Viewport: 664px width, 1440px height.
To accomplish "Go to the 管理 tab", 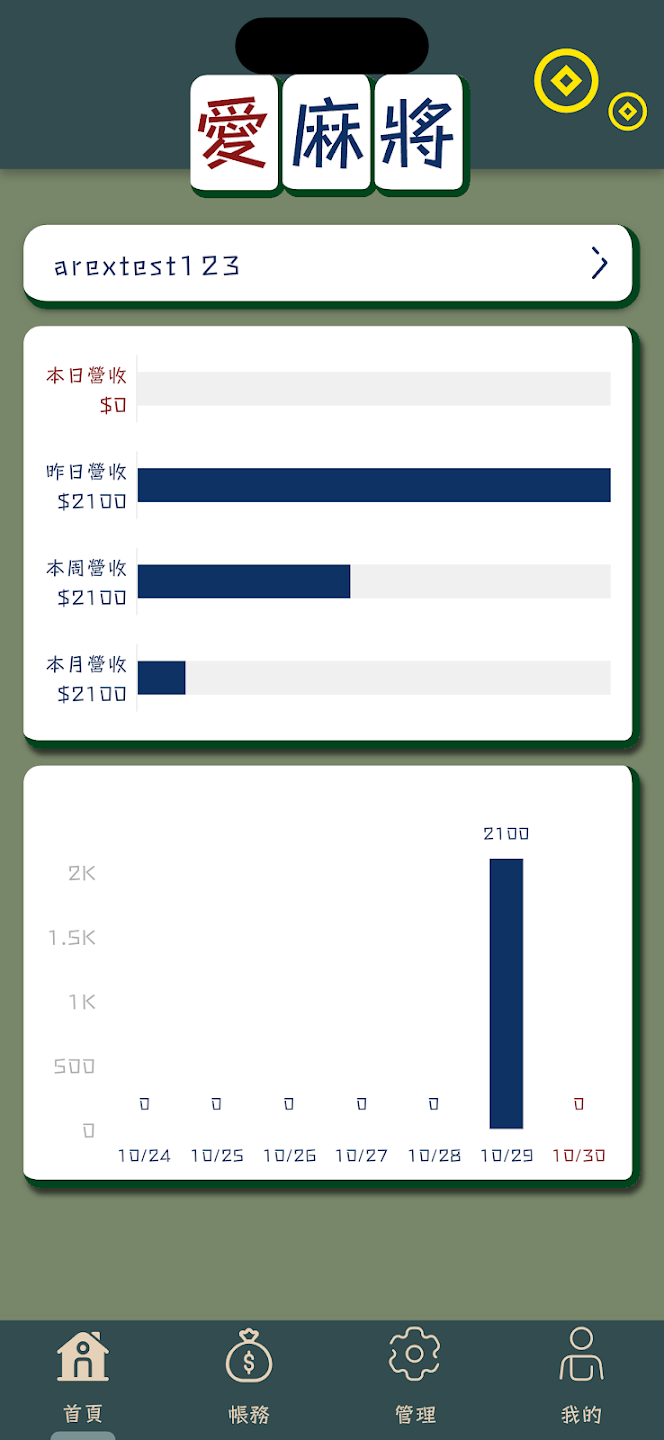I will click(415, 1375).
